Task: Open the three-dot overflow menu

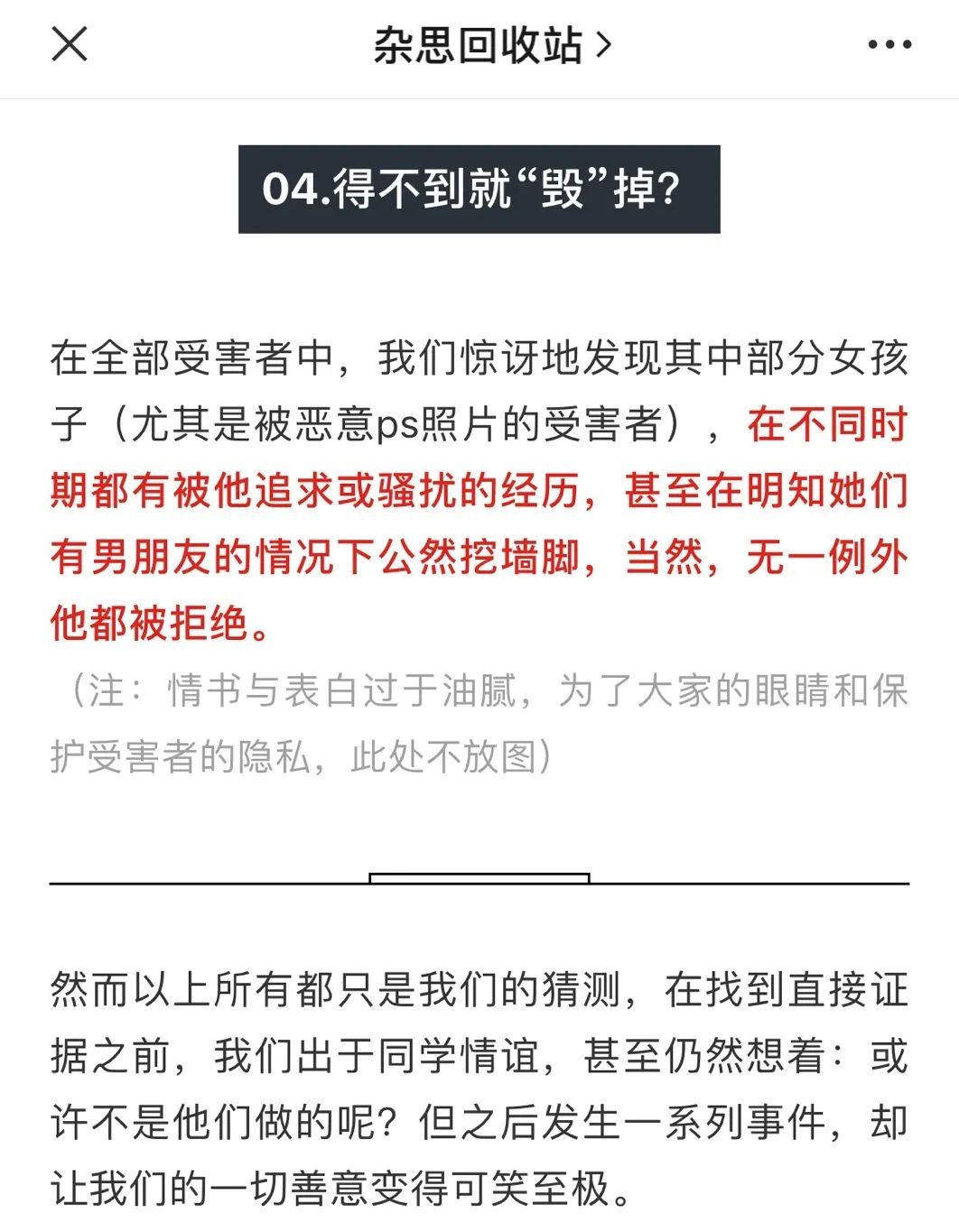Action: coord(889,44)
